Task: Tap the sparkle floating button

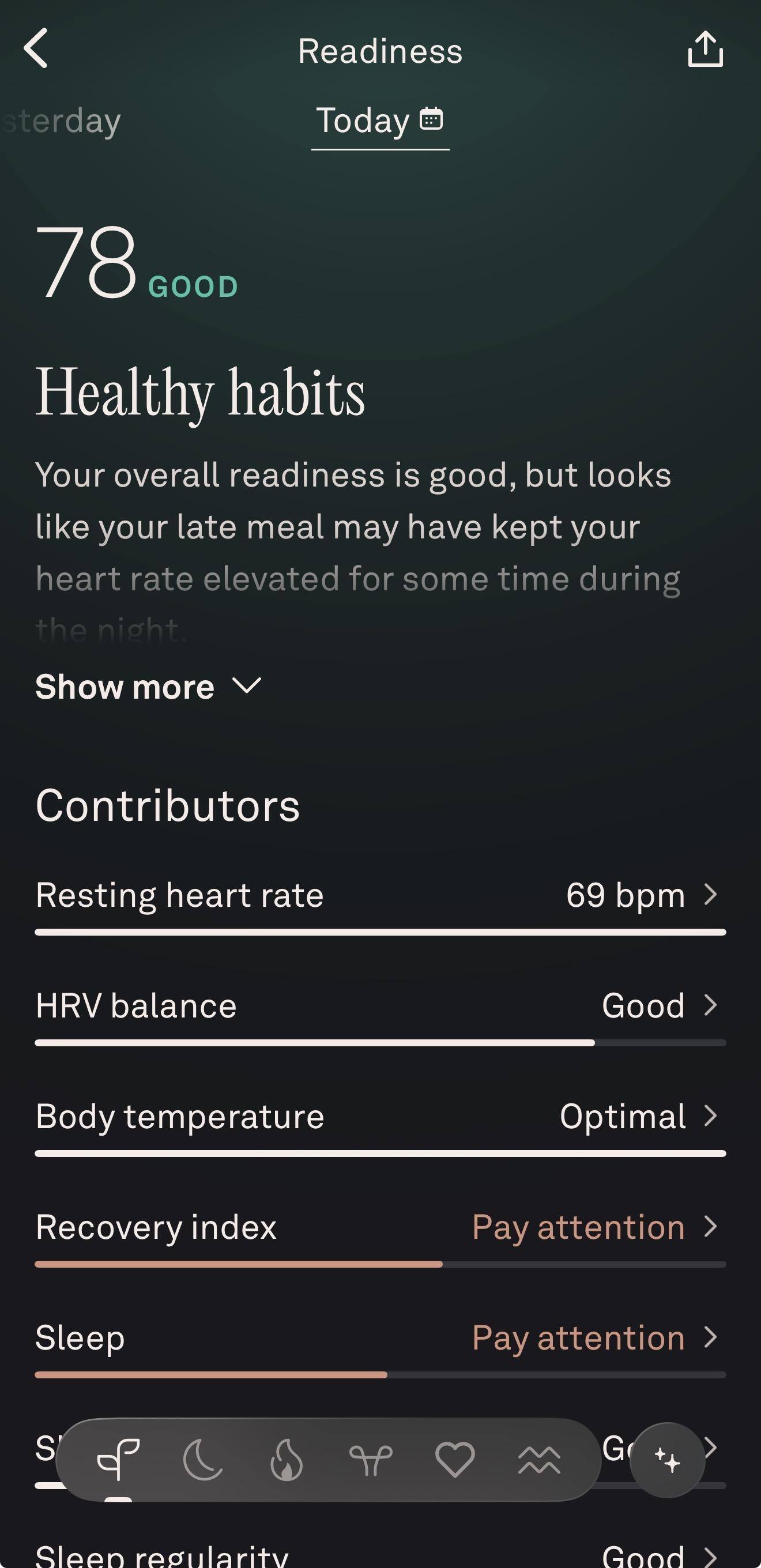Action: [667, 1460]
